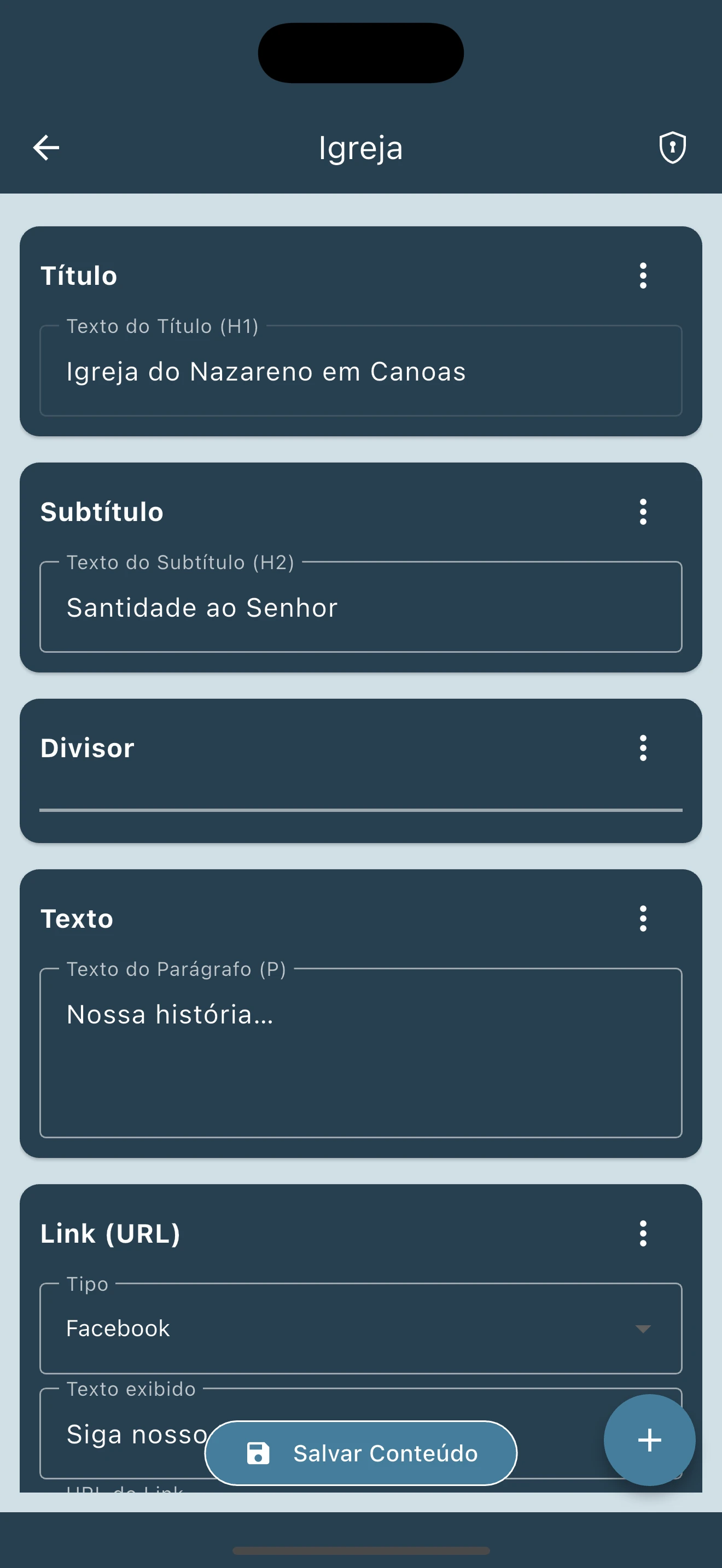This screenshot has width=722, height=1568.
Task: Open the Divisor card options menu
Action: (643, 747)
